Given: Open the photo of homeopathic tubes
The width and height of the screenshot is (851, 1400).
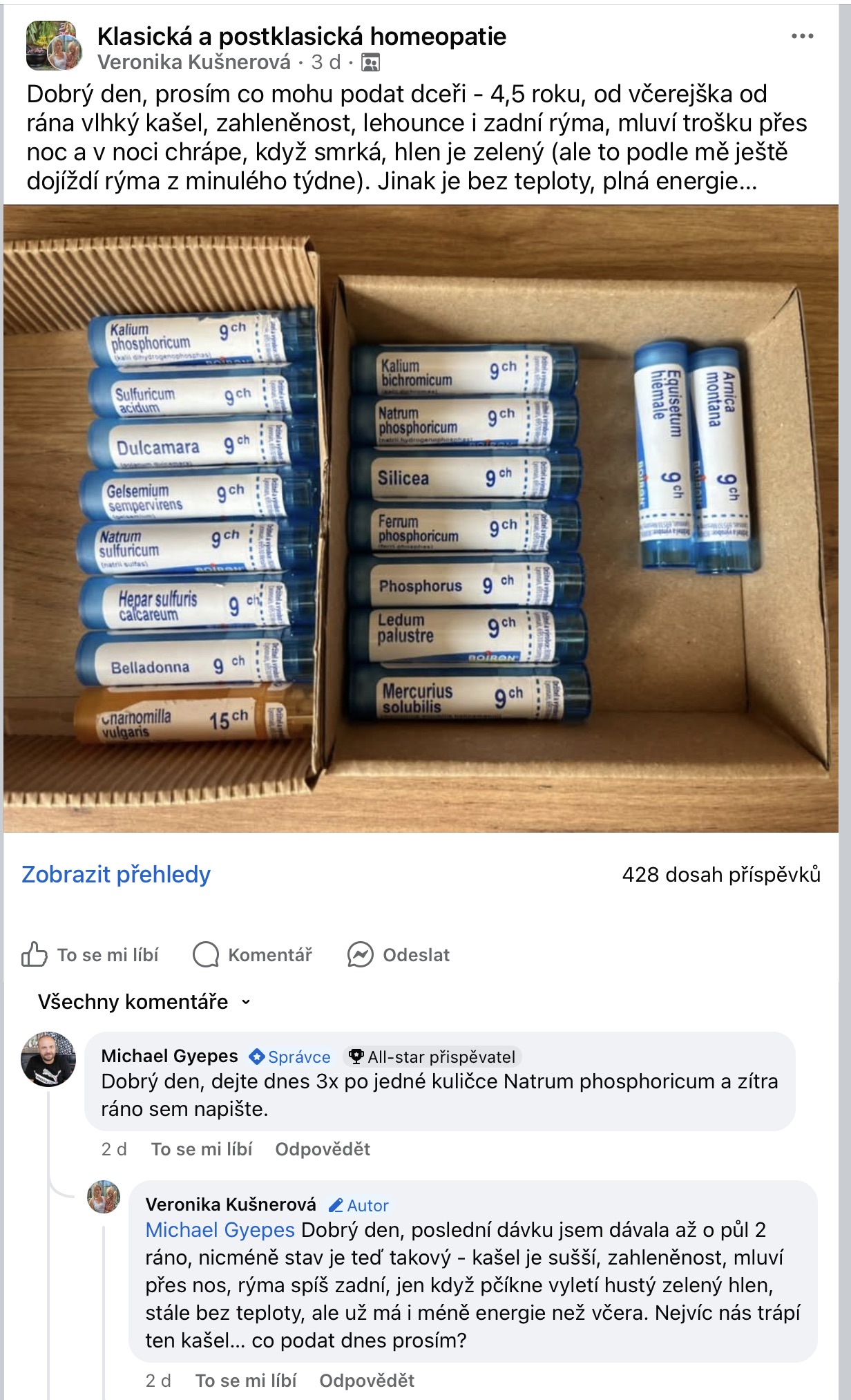Looking at the screenshot, I should pyautogui.click(x=420, y=518).
